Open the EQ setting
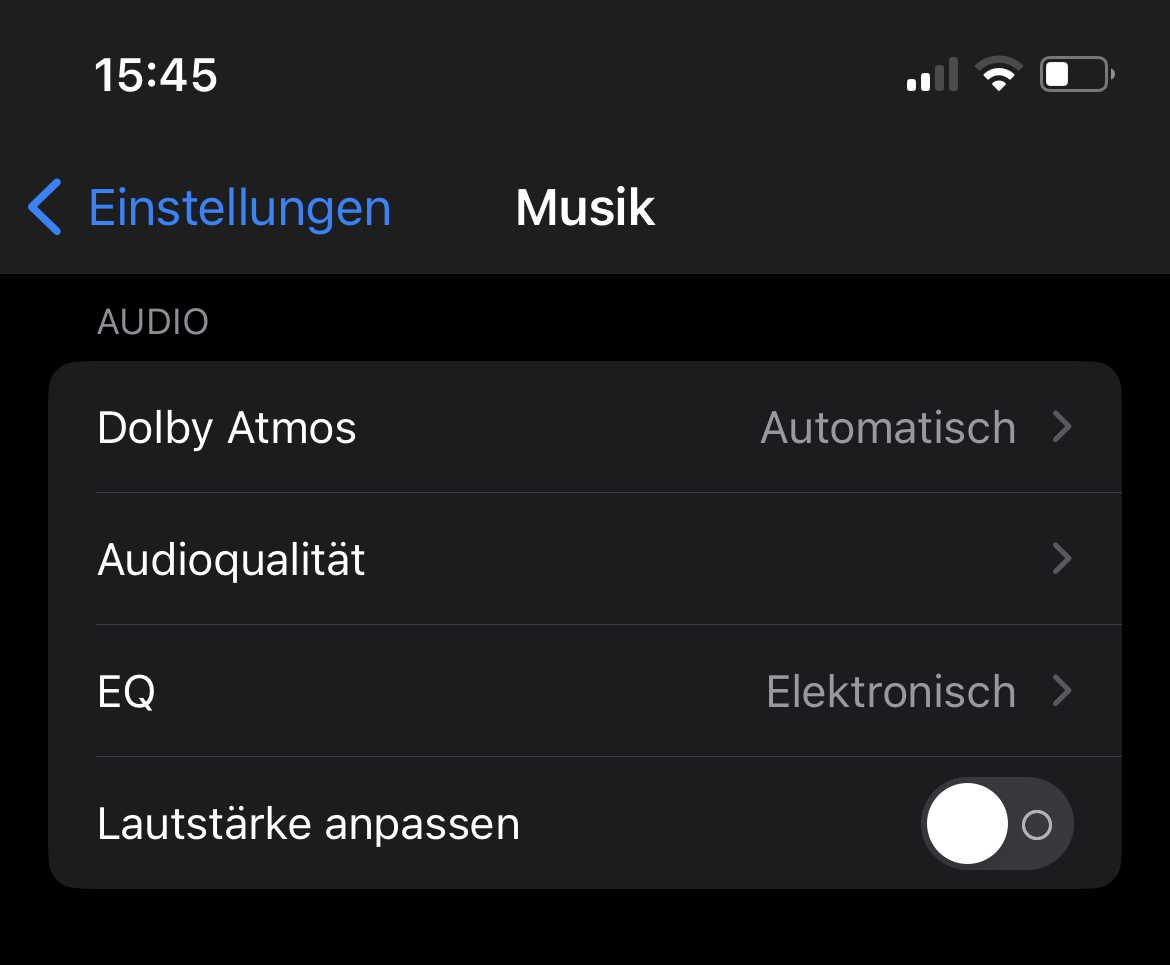Image resolution: width=1170 pixels, height=965 pixels. coord(585,691)
